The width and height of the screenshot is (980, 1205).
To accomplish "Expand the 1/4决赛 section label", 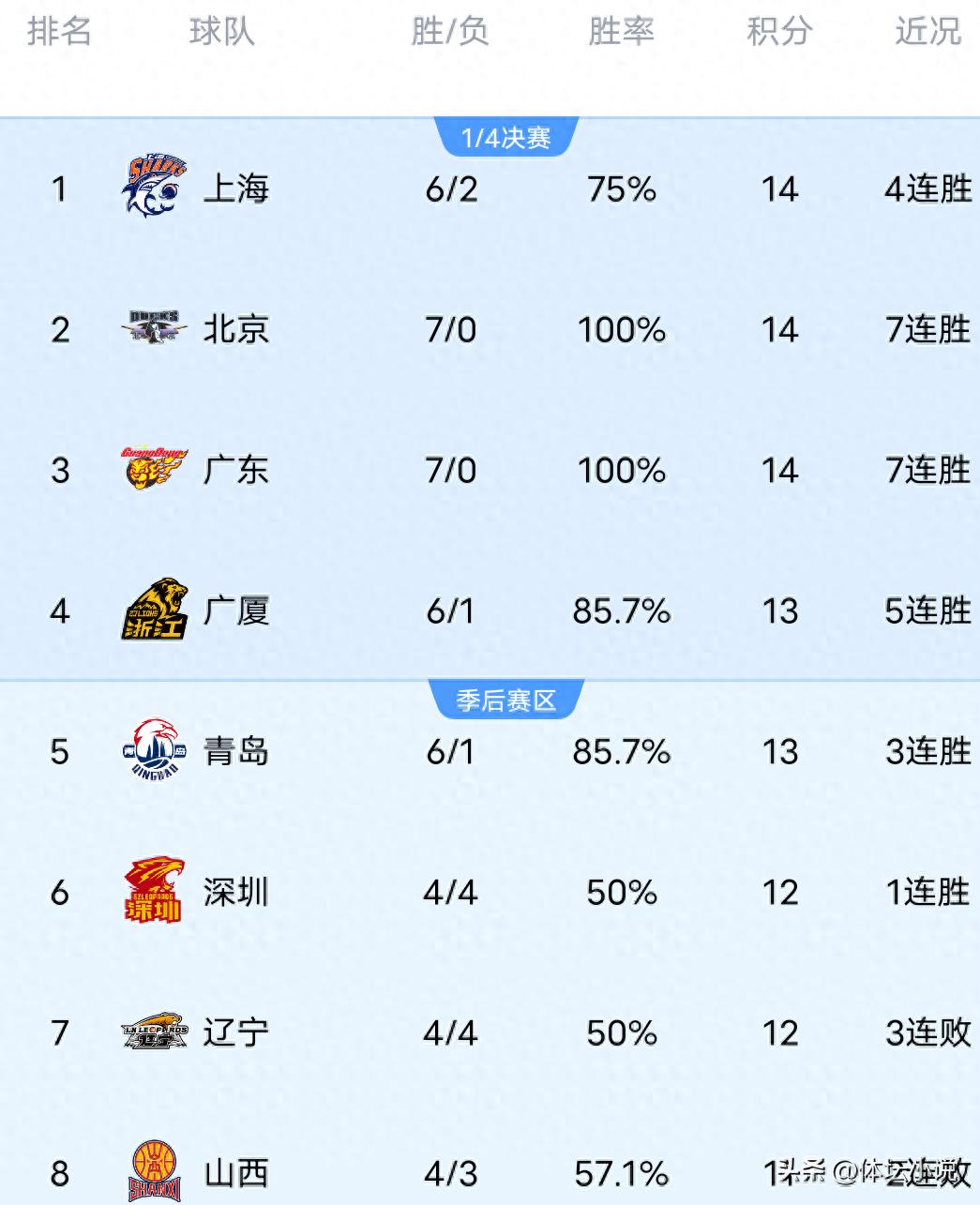I will [506, 136].
